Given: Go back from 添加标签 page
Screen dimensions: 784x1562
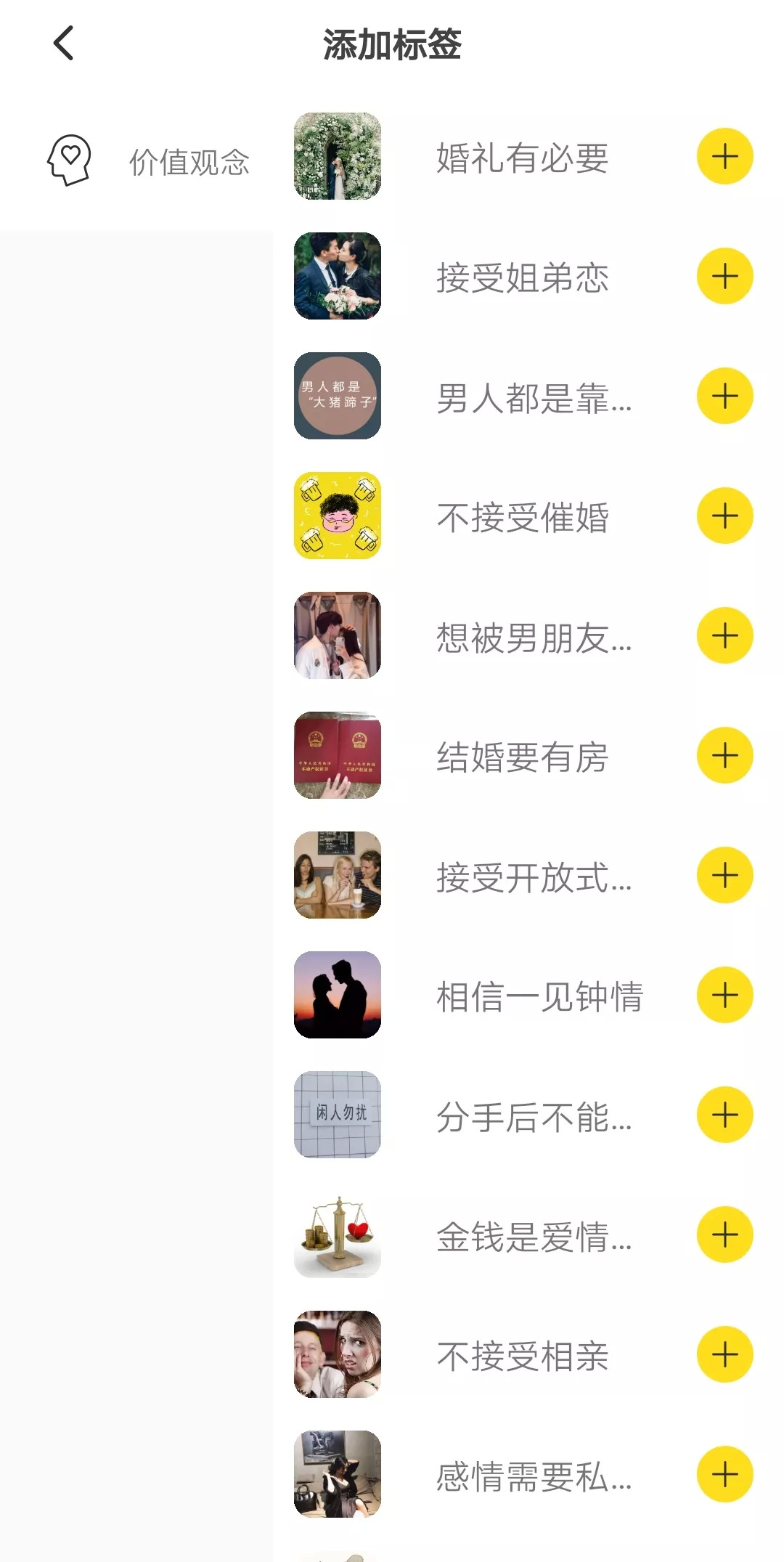Looking at the screenshot, I should click(x=64, y=44).
